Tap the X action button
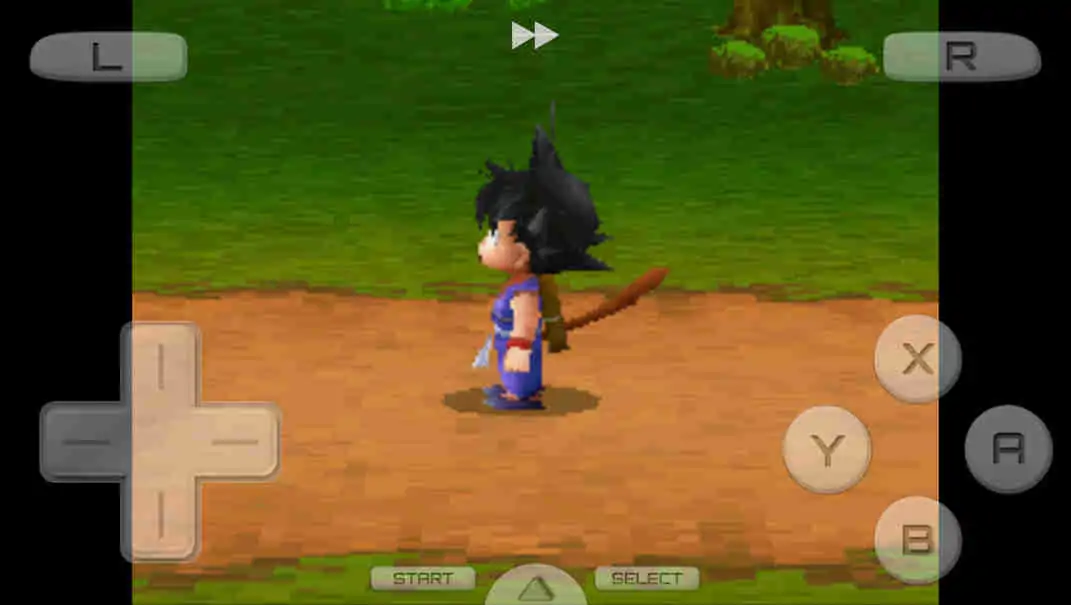The image size is (1071, 605). (x=917, y=359)
